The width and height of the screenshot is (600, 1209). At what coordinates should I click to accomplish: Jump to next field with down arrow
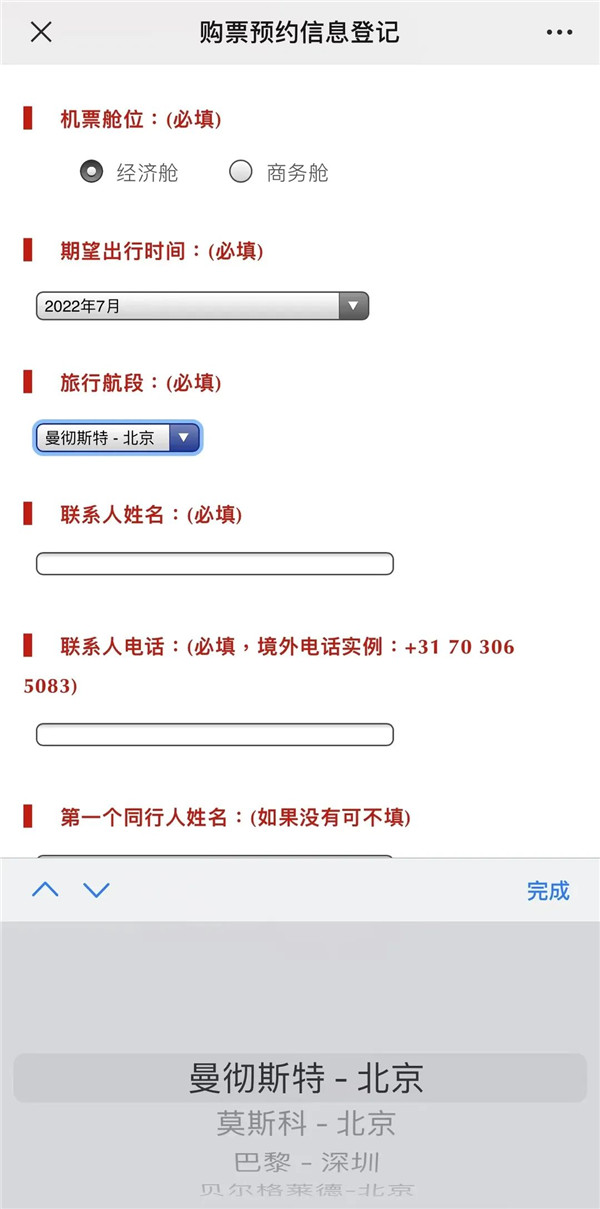(96, 890)
